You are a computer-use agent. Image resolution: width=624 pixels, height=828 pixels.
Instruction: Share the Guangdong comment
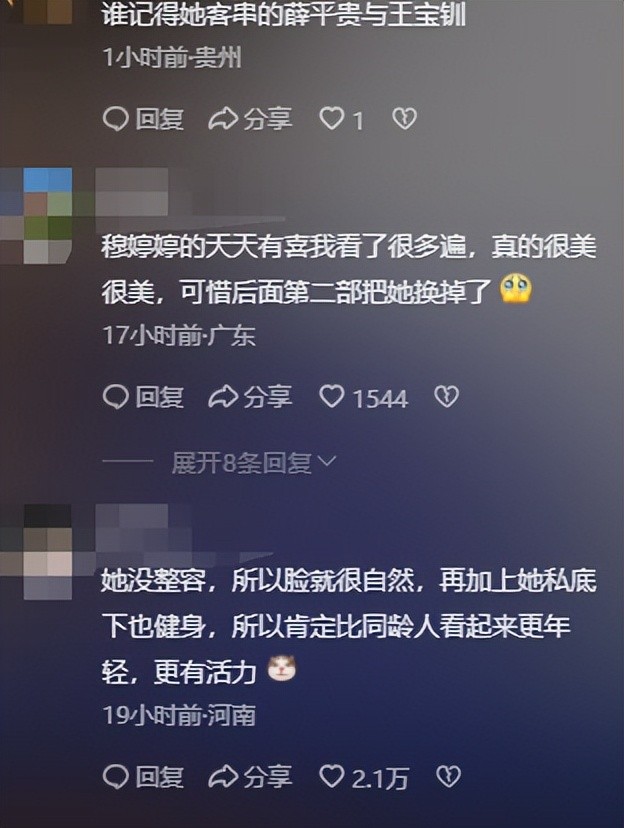coord(250,398)
